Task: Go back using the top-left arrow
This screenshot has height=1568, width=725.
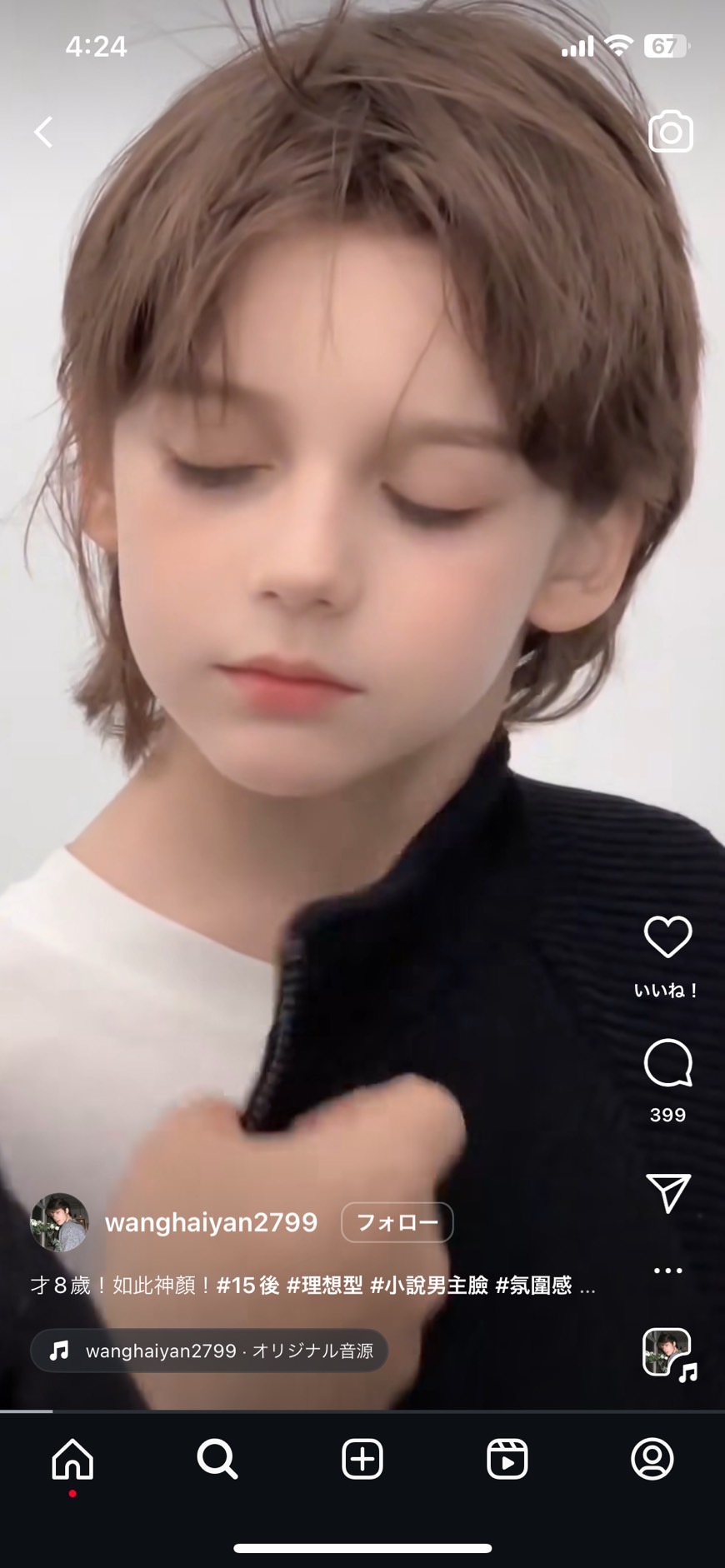Action: [43, 132]
